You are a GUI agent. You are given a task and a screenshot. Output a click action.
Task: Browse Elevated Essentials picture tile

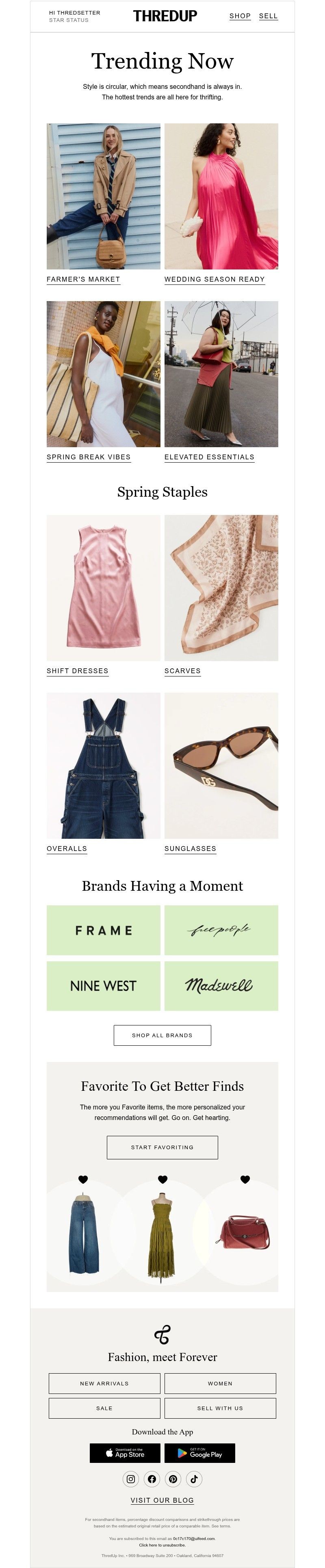(221, 374)
